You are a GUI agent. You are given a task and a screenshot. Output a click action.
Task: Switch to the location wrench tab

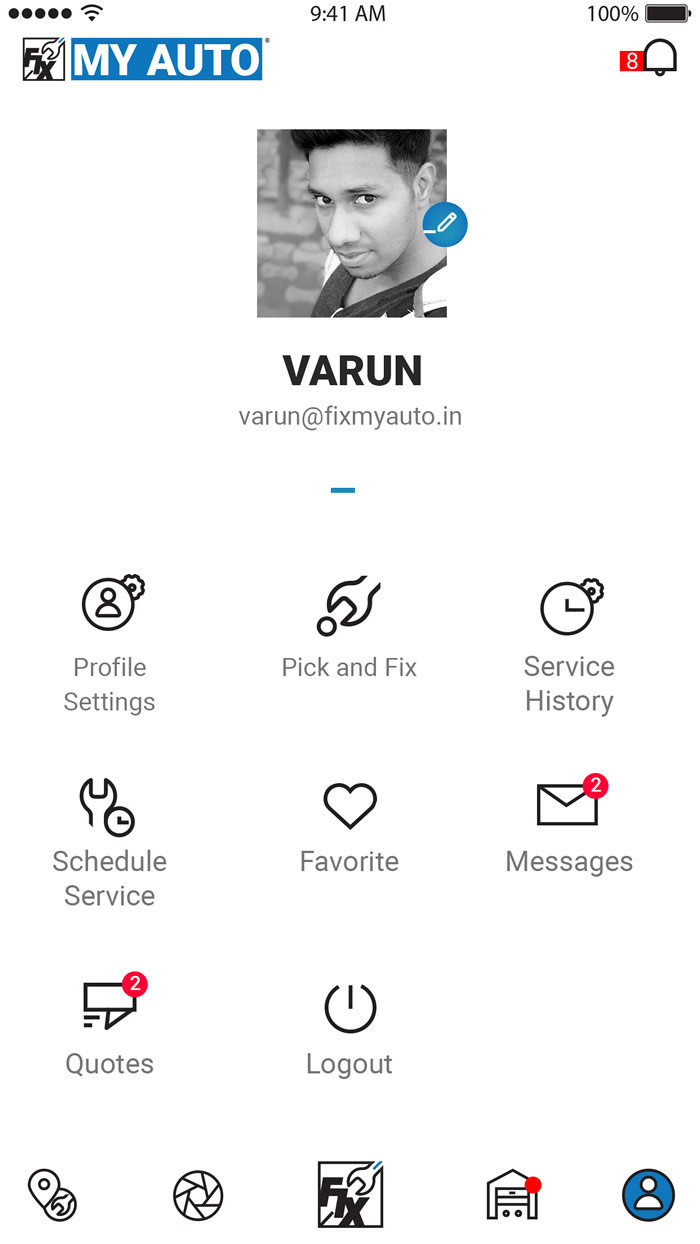51,1194
